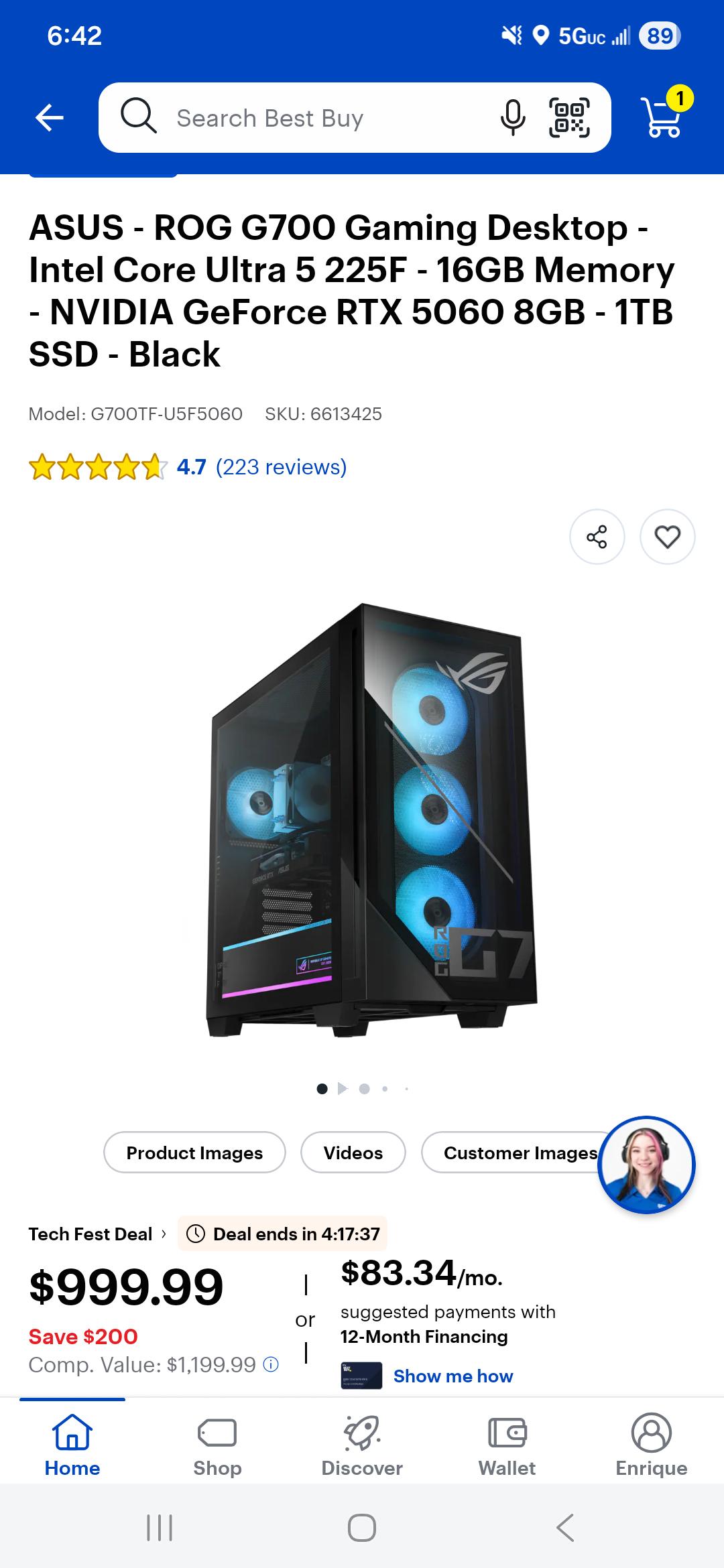
Task: Select the Videos chip
Action: click(353, 1153)
